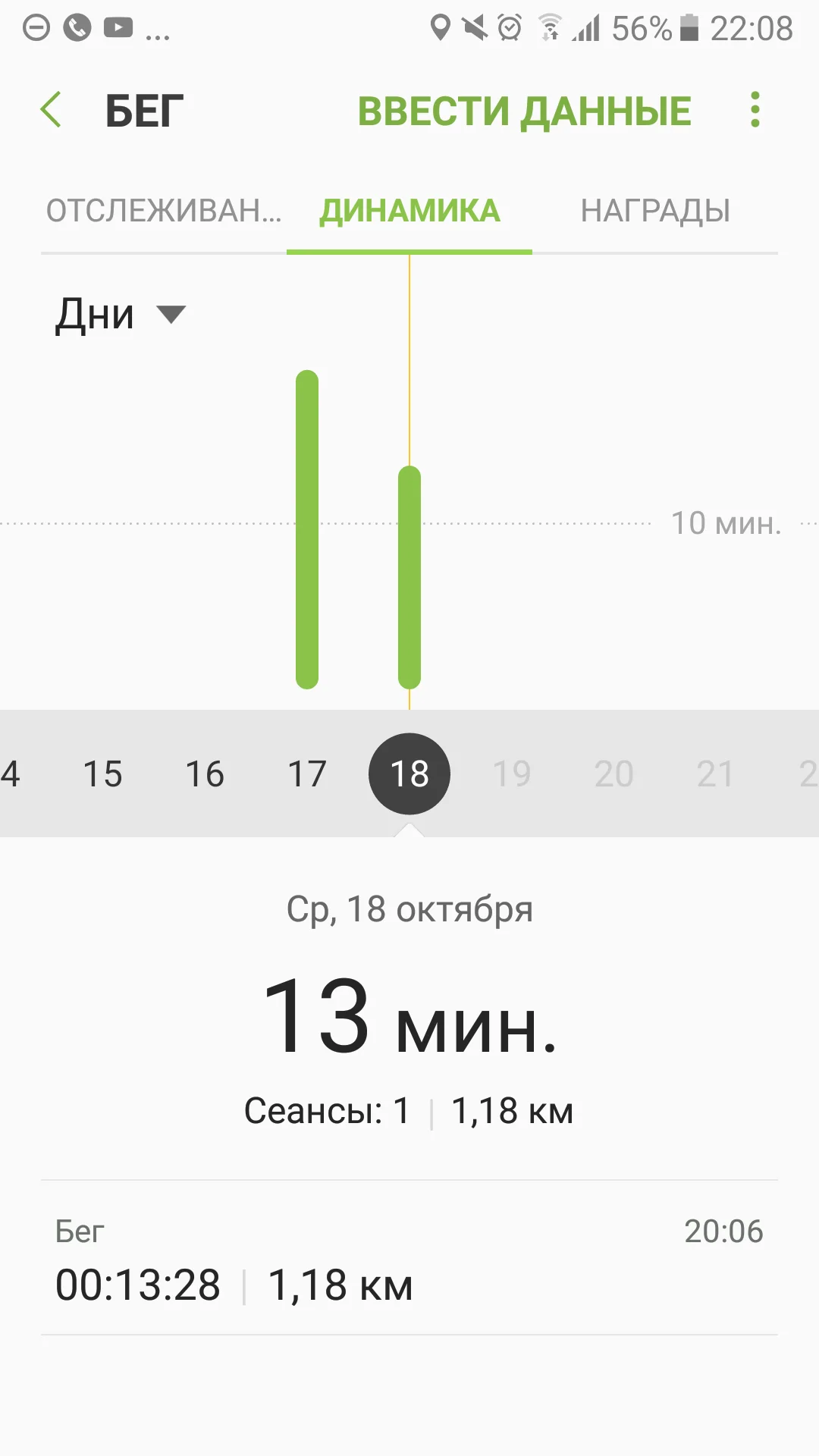This screenshot has width=819, height=1456.
Task: Expand the Дни period dropdown
Action: 120,314
